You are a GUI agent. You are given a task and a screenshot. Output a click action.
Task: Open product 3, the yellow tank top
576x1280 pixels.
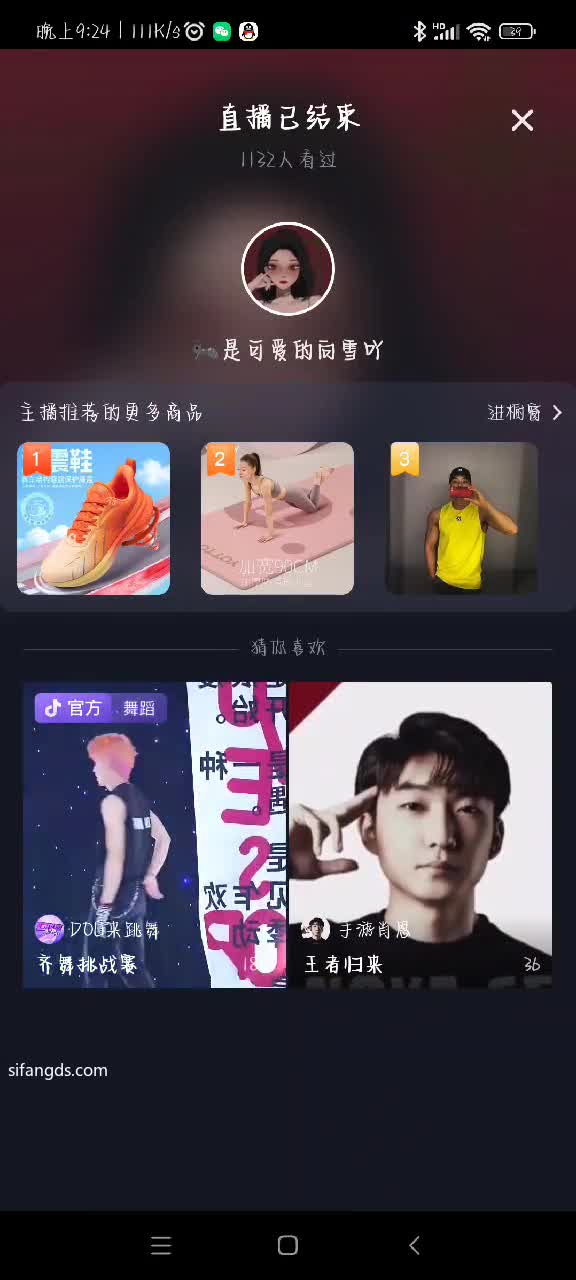point(462,518)
